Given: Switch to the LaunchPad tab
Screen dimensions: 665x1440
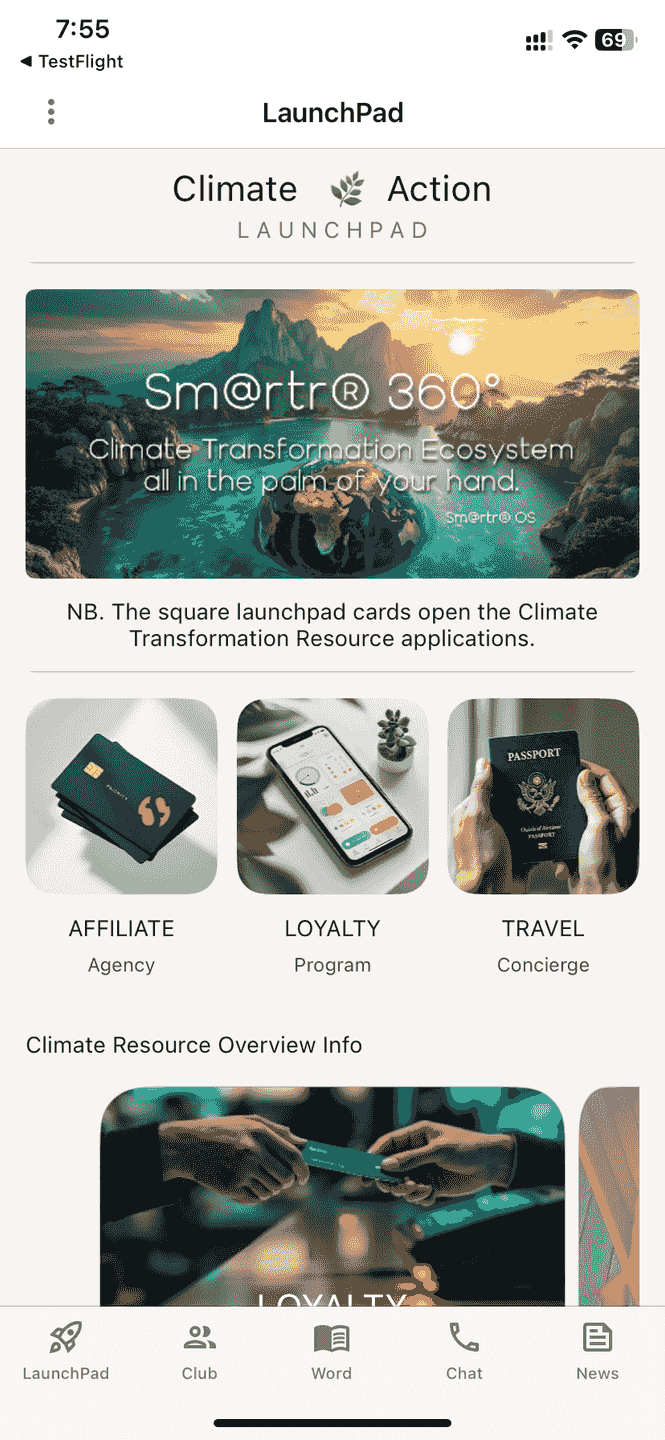Looking at the screenshot, I should click(x=66, y=1352).
